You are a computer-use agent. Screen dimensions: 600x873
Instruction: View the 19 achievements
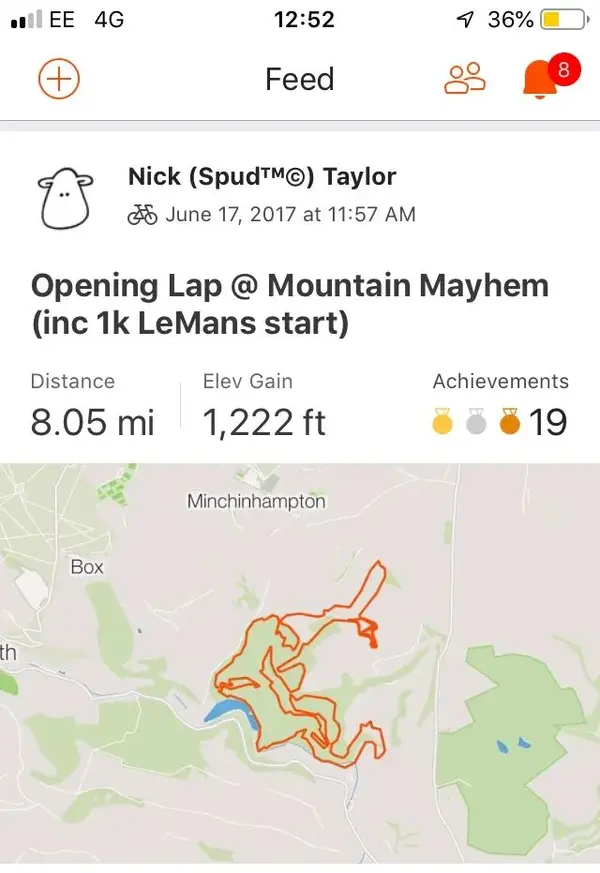pos(500,422)
